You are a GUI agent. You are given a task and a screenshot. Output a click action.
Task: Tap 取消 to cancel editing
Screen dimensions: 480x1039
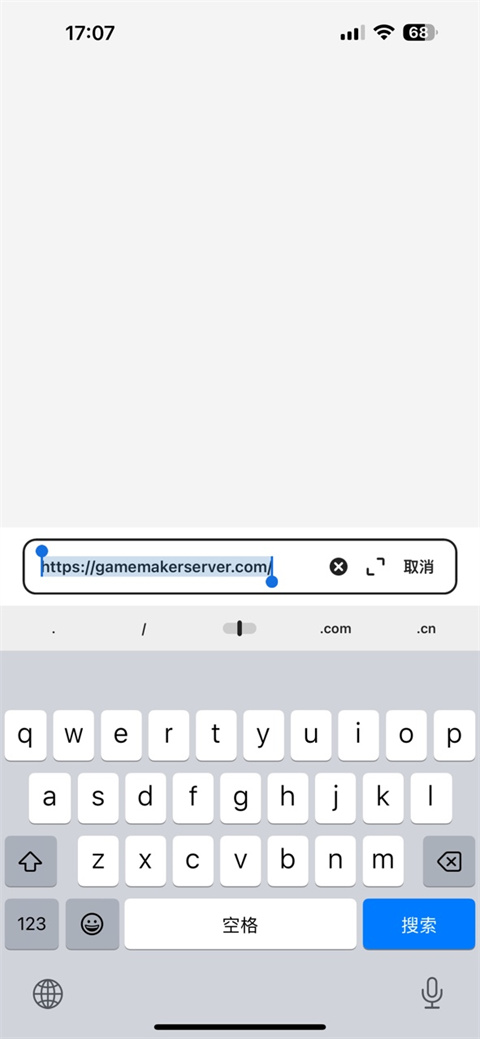click(x=418, y=567)
